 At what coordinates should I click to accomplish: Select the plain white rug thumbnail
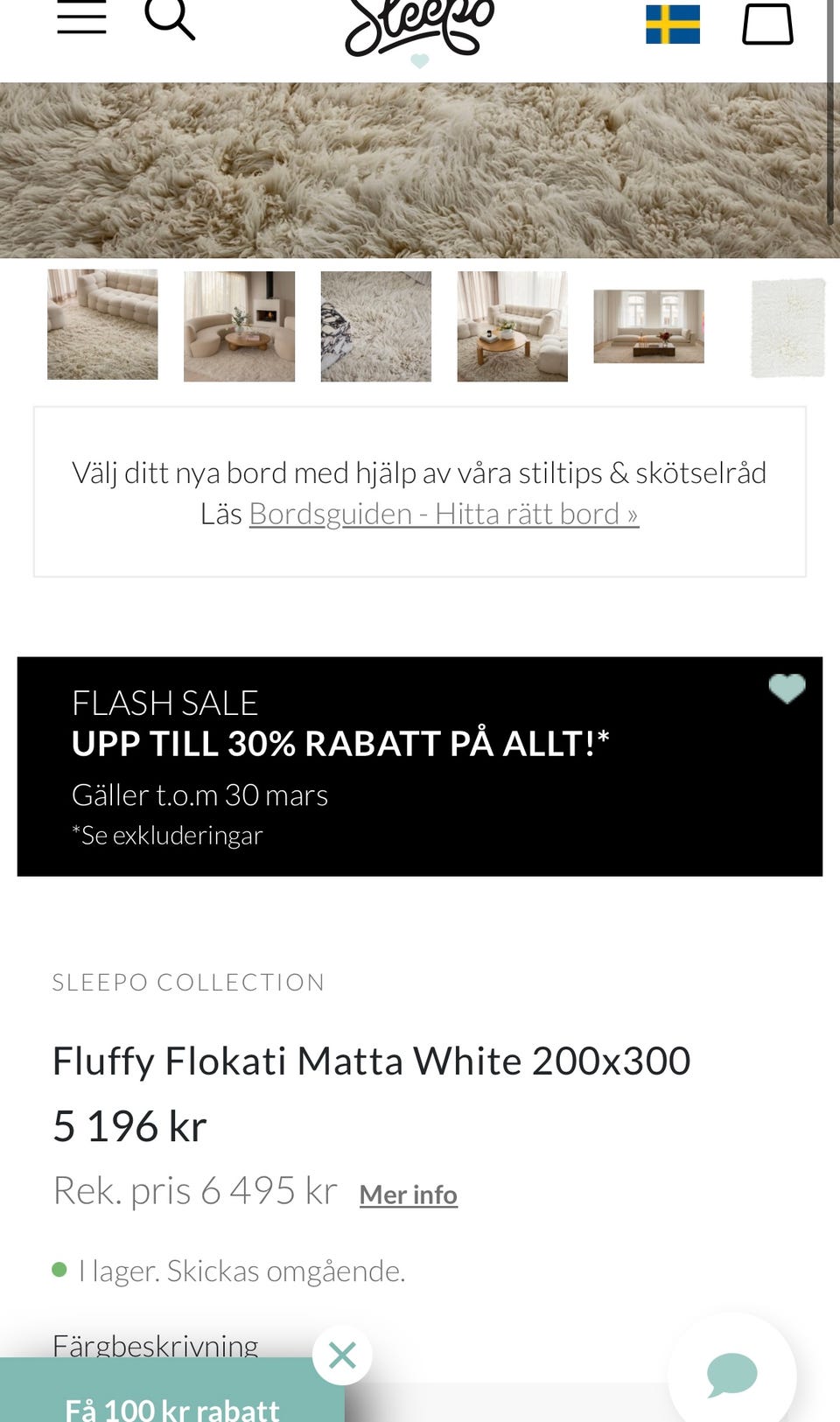point(786,325)
